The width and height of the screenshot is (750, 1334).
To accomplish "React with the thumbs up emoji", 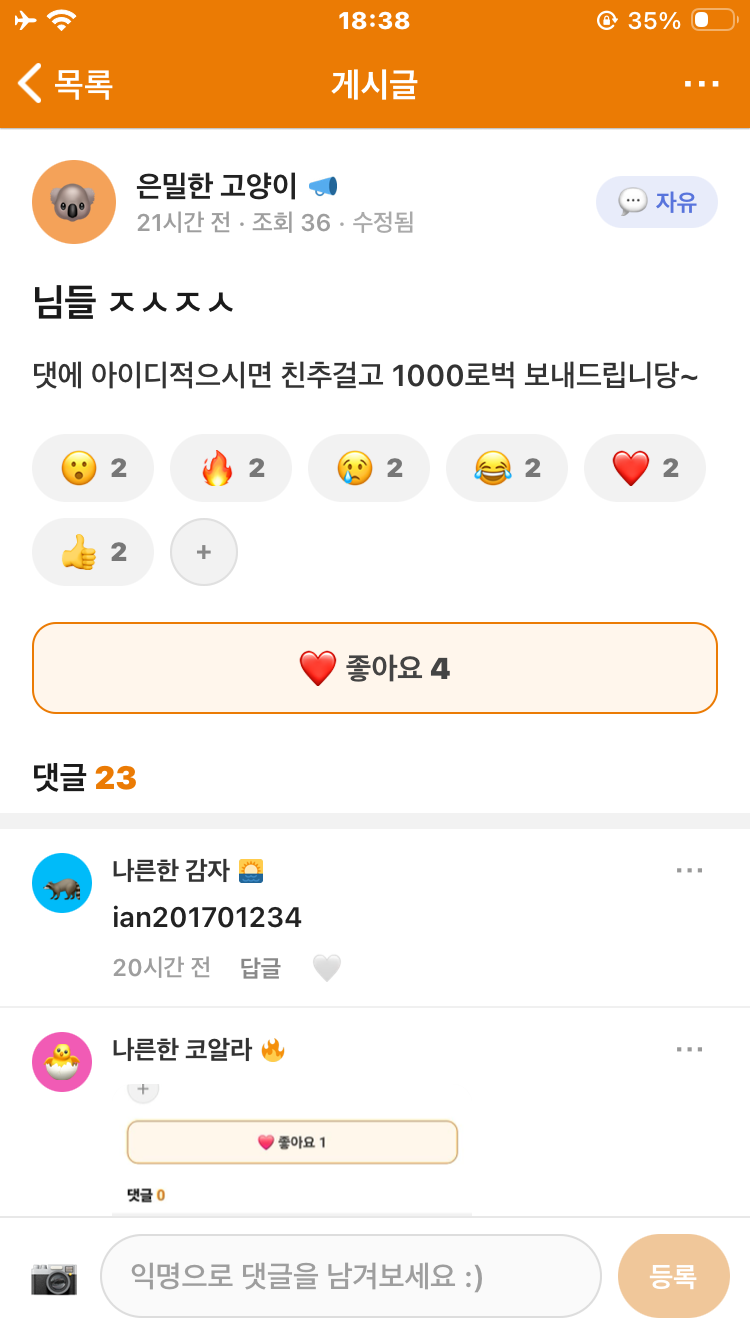I will (x=93, y=552).
